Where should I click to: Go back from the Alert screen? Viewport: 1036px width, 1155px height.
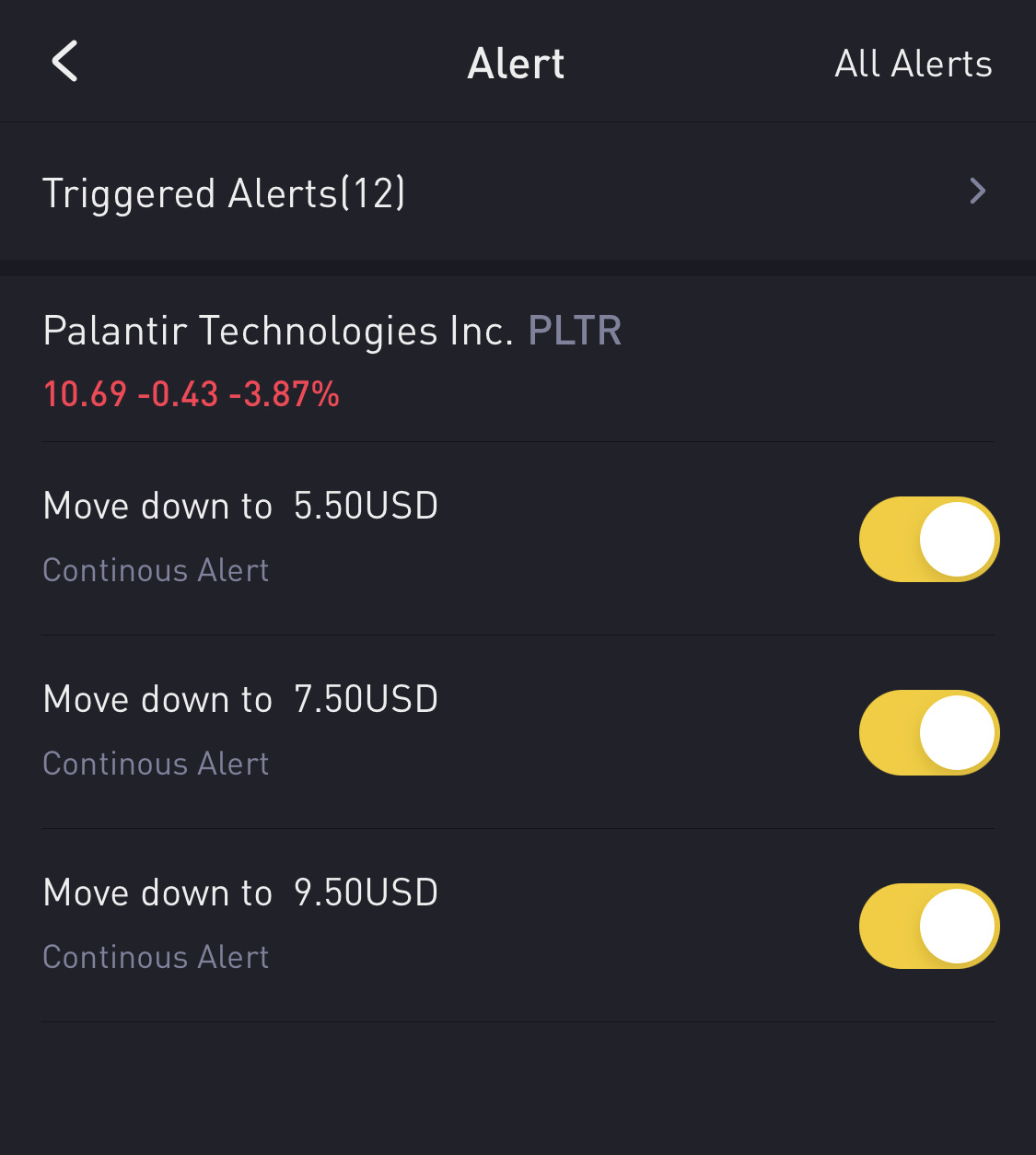(x=64, y=62)
